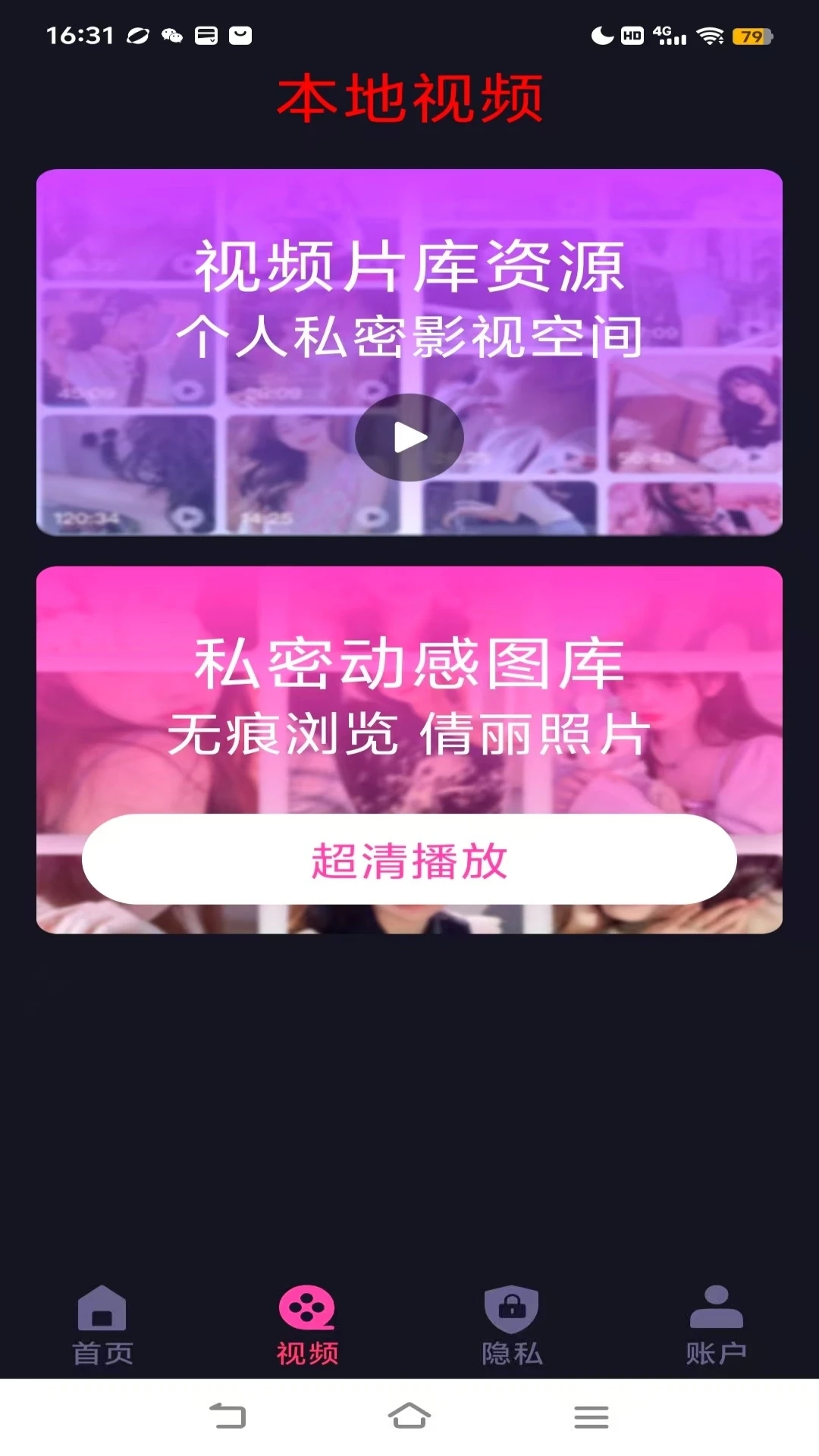The image size is (819, 1456).
Task: Select the 视频 tab
Action: point(307,1325)
